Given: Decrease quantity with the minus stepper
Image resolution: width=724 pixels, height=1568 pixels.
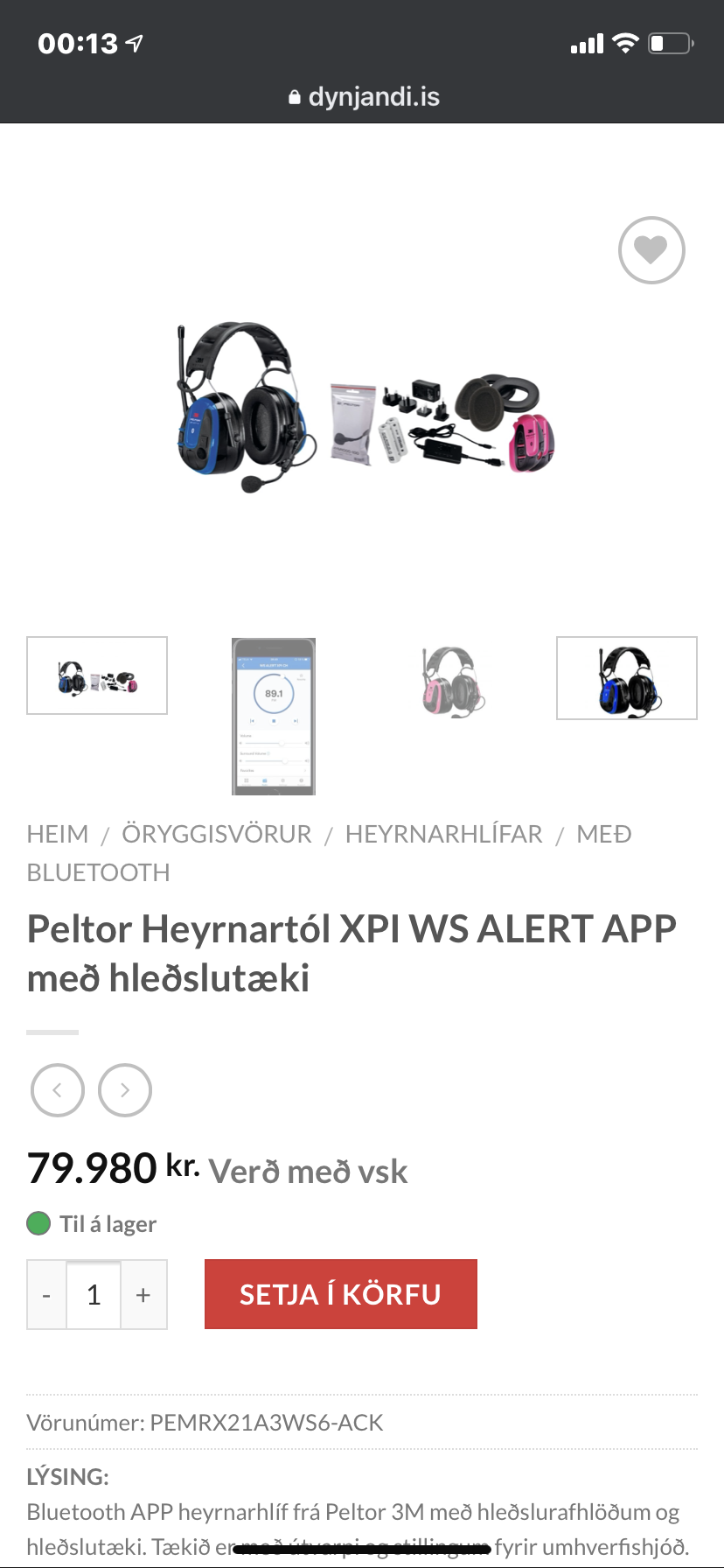Looking at the screenshot, I should pos(46,1294).
